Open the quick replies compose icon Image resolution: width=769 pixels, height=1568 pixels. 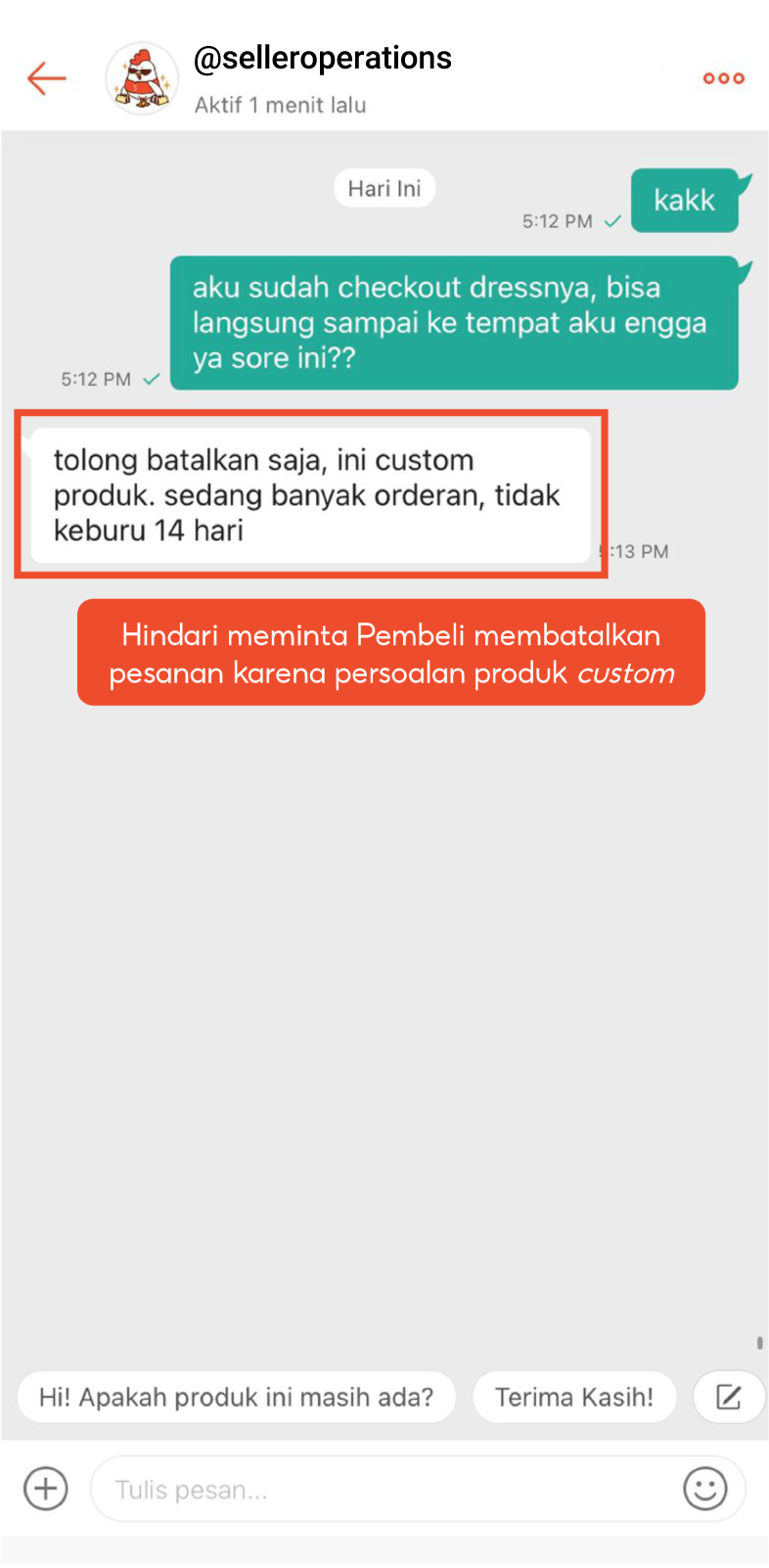(729, 1397)
